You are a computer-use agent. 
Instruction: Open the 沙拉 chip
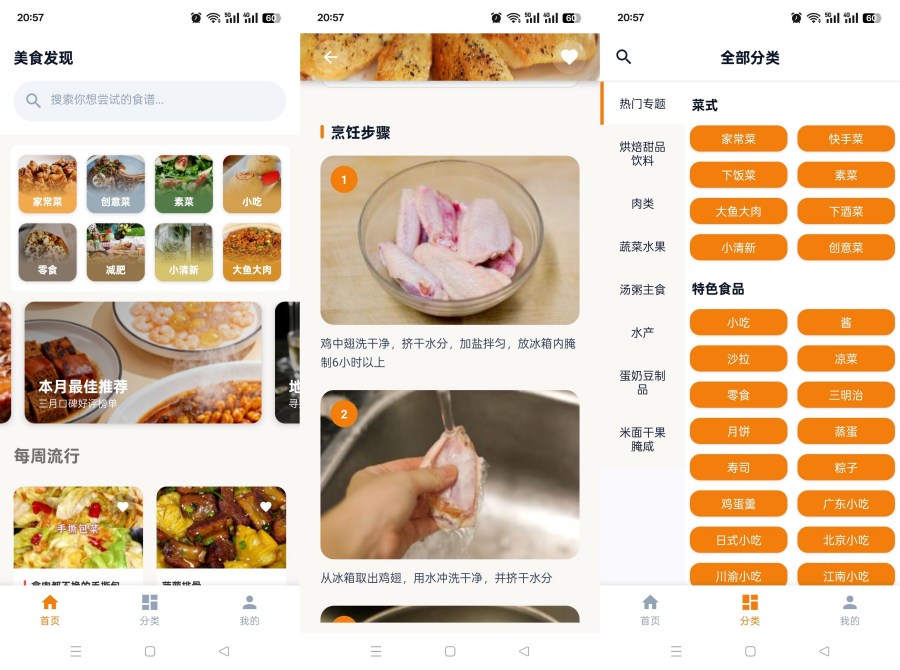point(738,358)
